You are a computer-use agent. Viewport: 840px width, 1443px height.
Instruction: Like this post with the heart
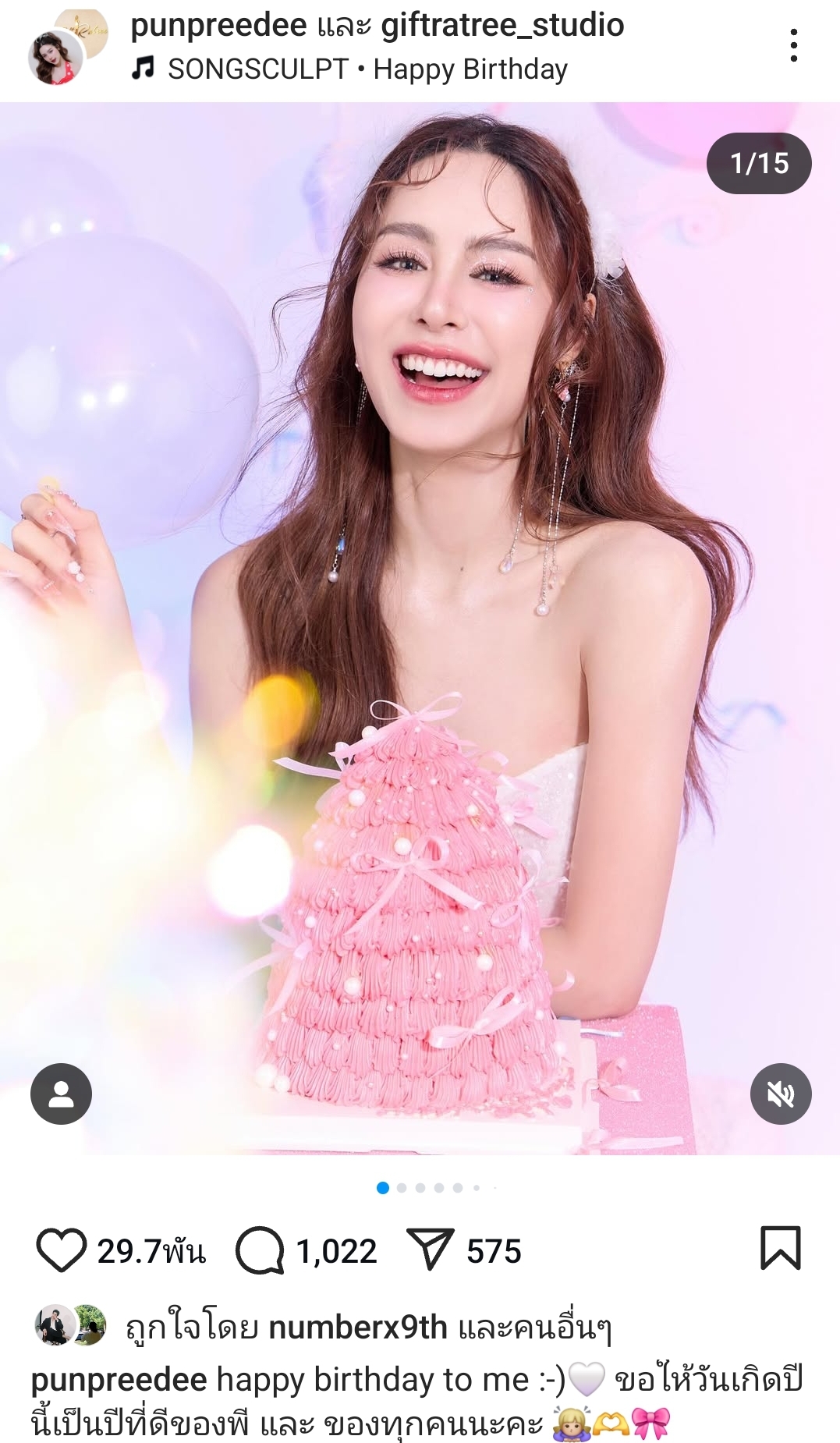[x=61, y=1250]
